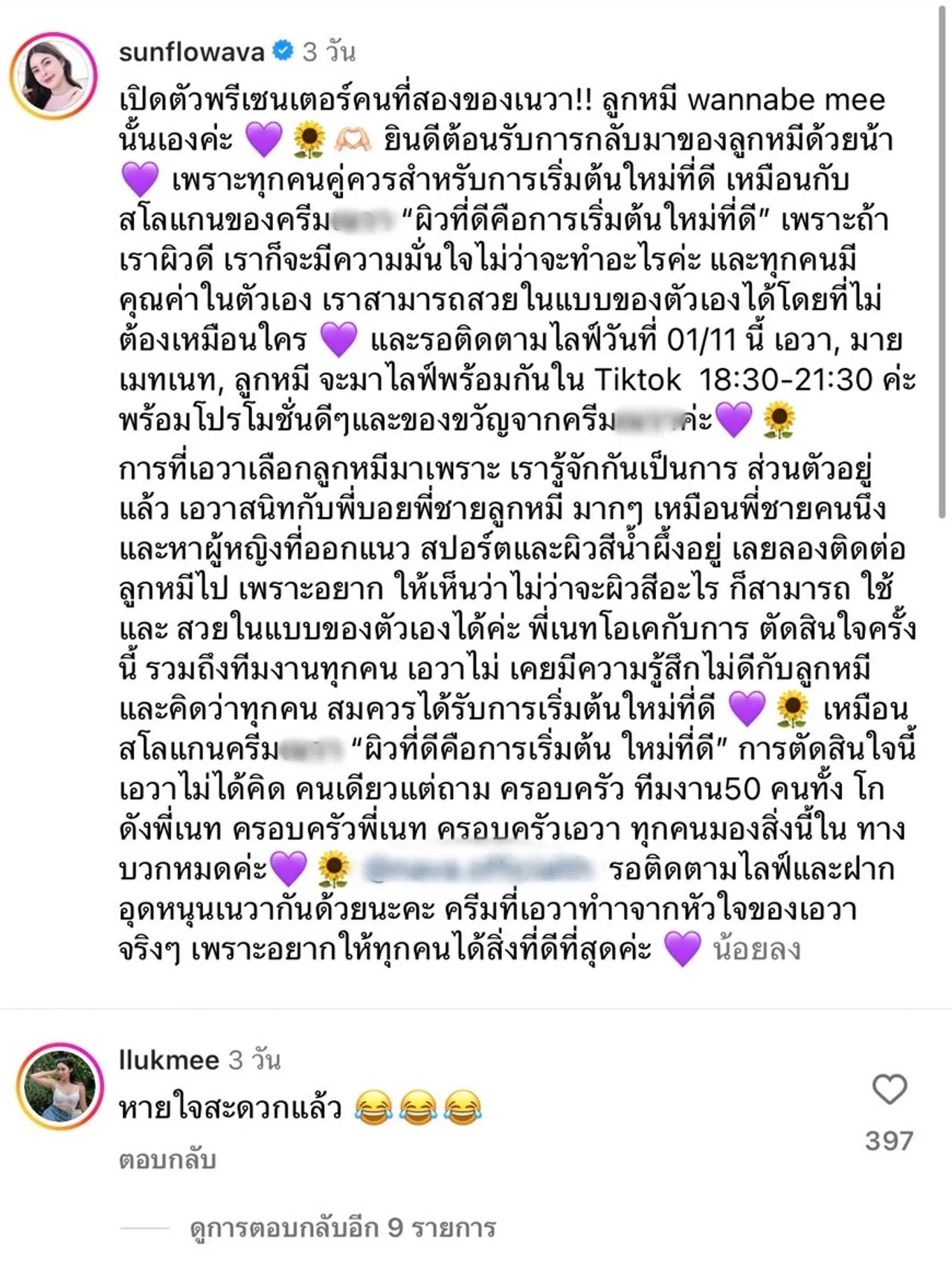Open llukmee's profile picture

[x=61, y=1085]
